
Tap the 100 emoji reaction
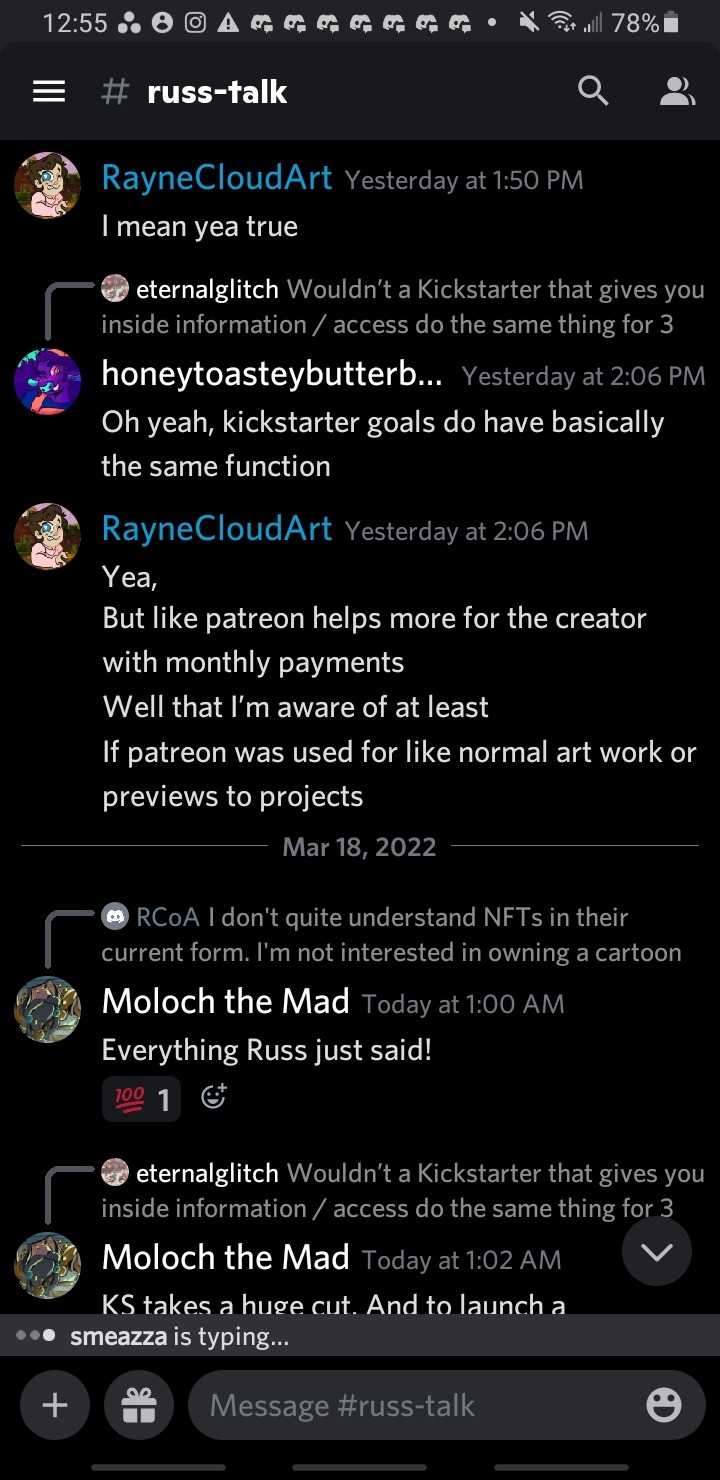[x=141, y=1099]
